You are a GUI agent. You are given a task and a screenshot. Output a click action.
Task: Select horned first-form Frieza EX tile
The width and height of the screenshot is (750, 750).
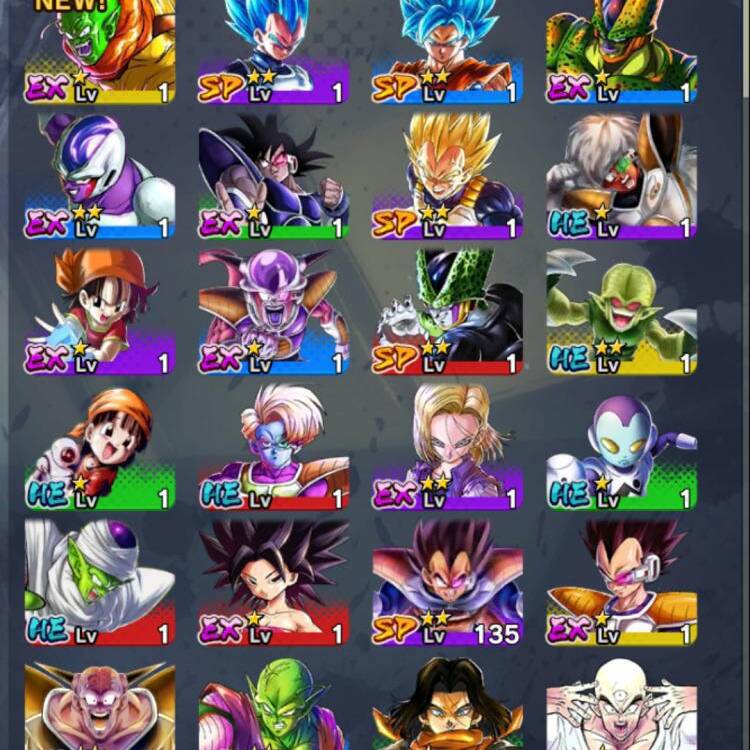(274, 310)
